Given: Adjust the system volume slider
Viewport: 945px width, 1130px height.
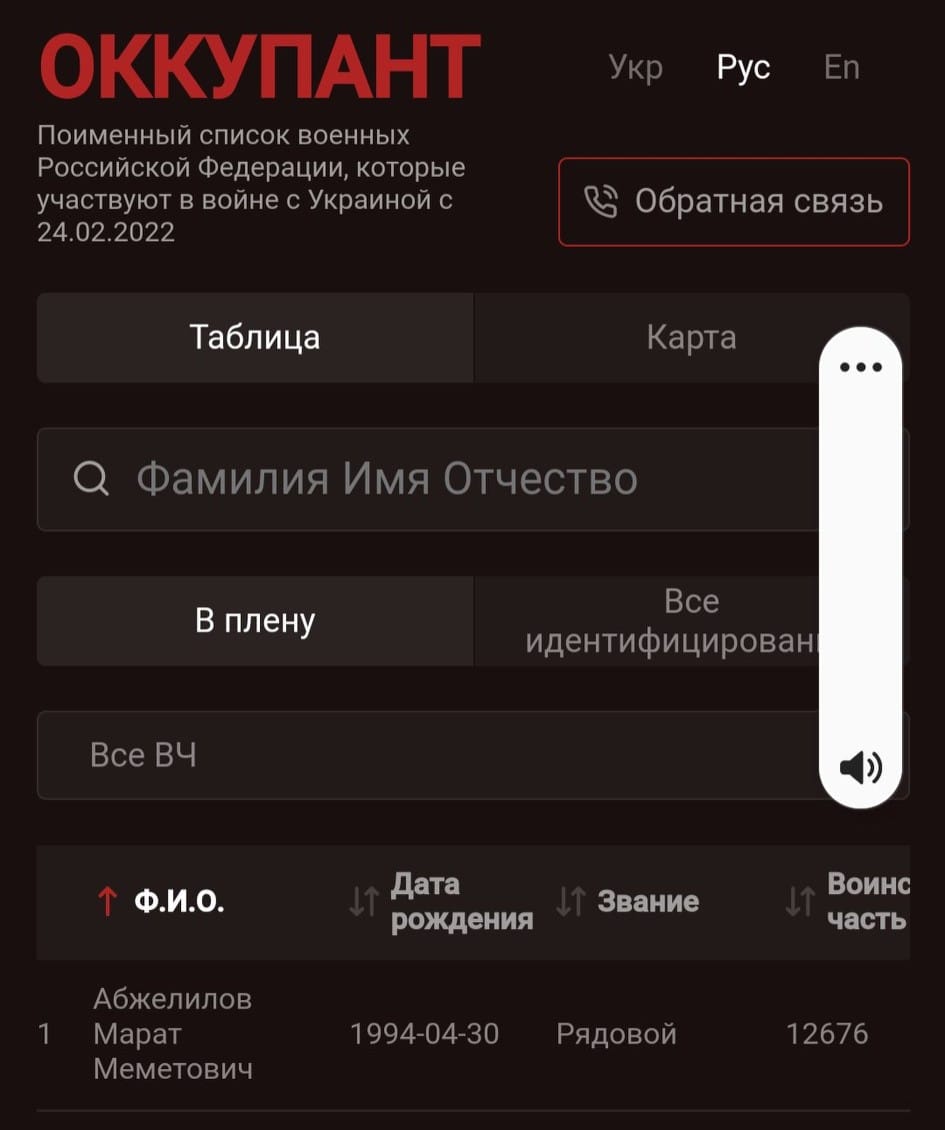Looking at the screenshot, I should click(861, 560).
